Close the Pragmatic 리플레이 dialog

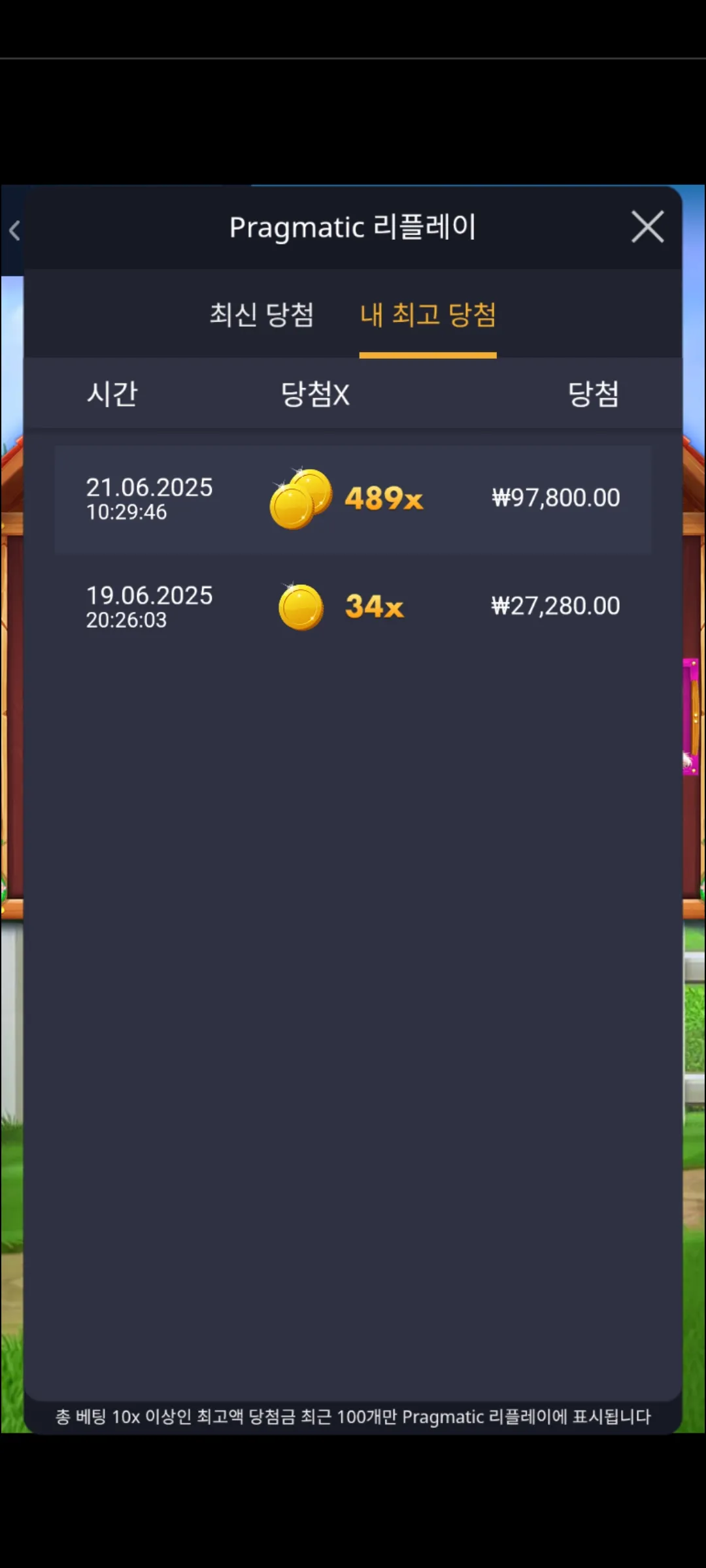tap(647, 227)
